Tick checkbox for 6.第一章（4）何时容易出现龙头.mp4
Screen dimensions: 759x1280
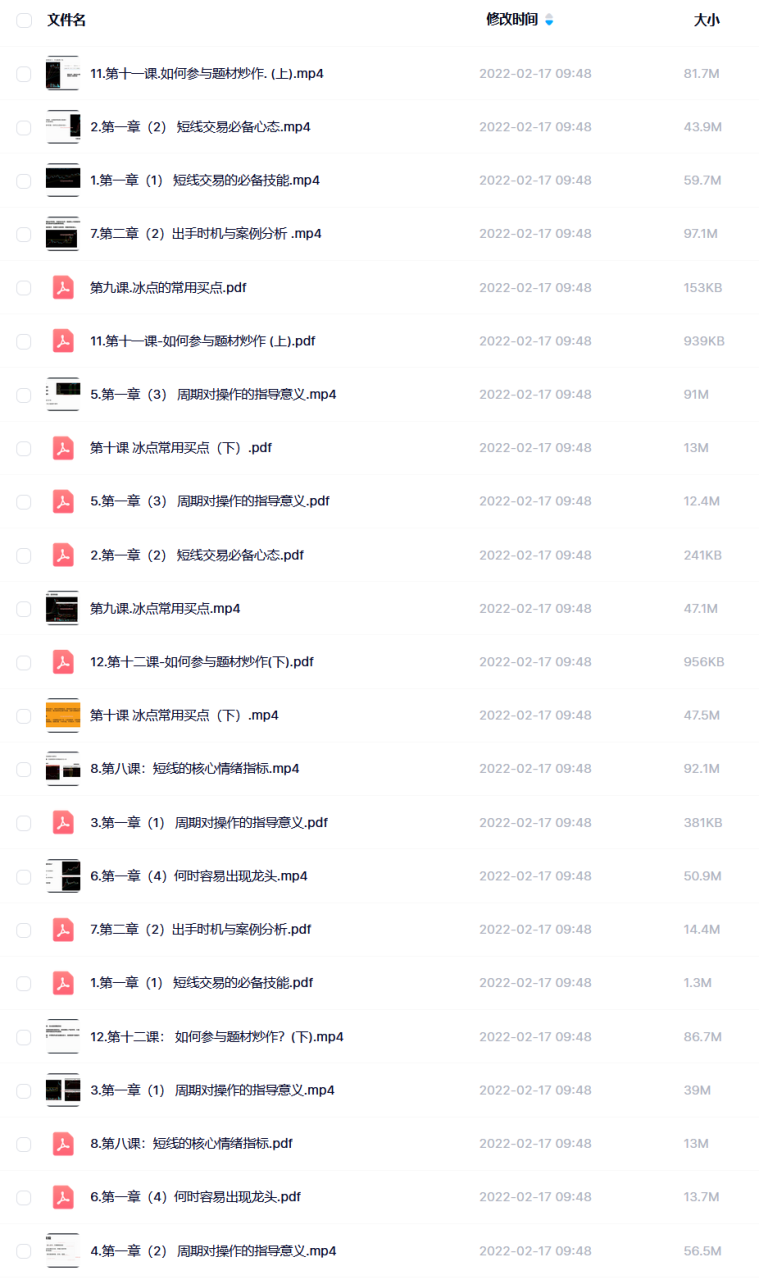24,876
